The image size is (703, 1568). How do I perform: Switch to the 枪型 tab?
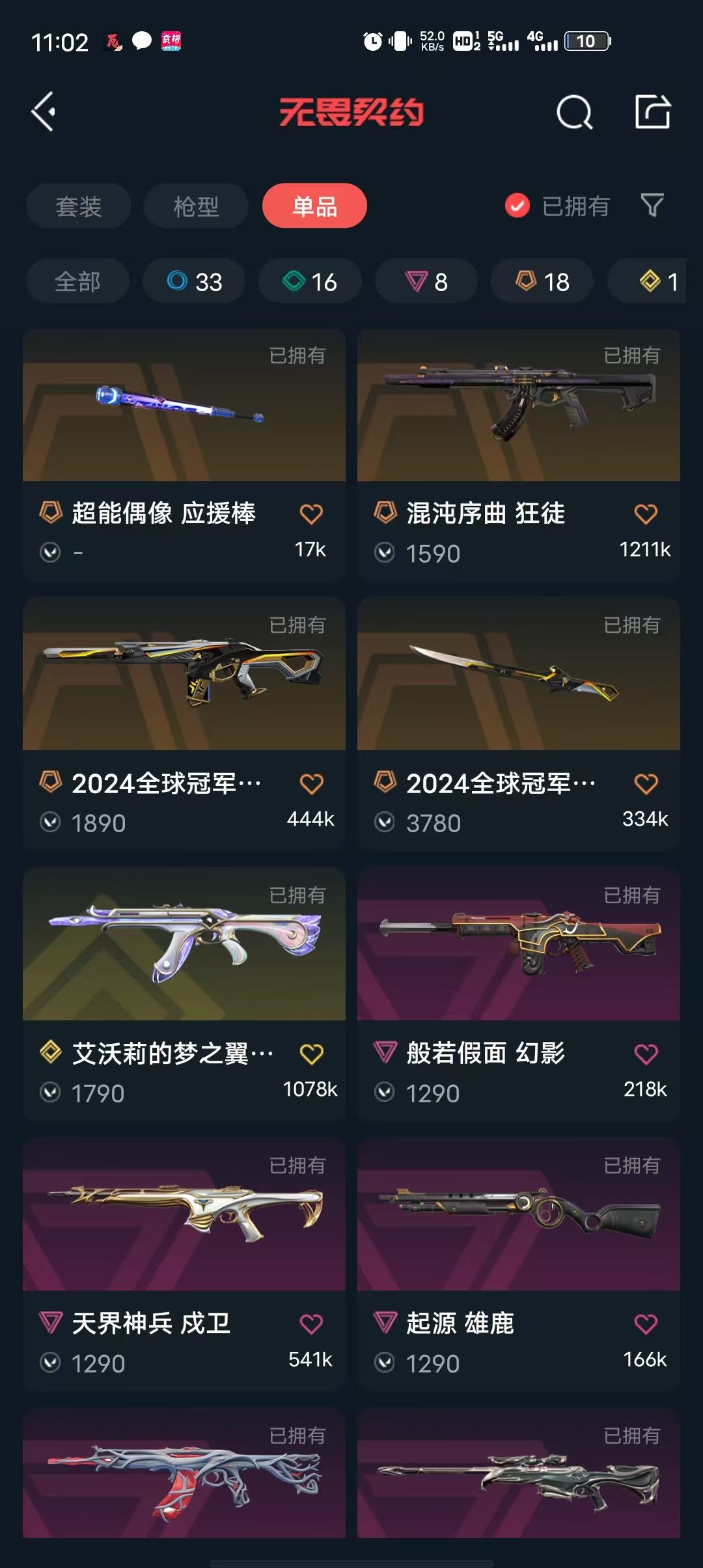pyautogui.click(x=196, y=206)
